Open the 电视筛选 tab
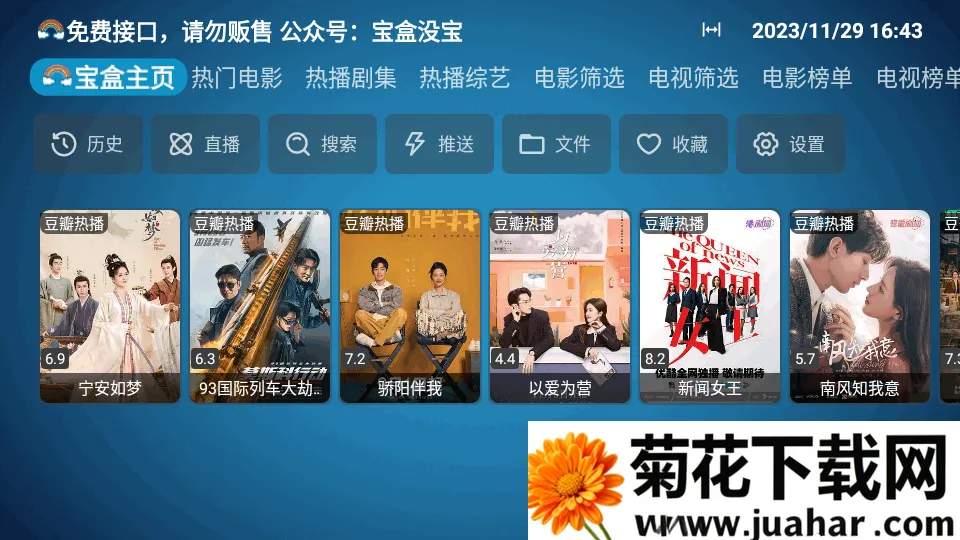The width and height of the screenshot is (960, 540). pos(693,78)
